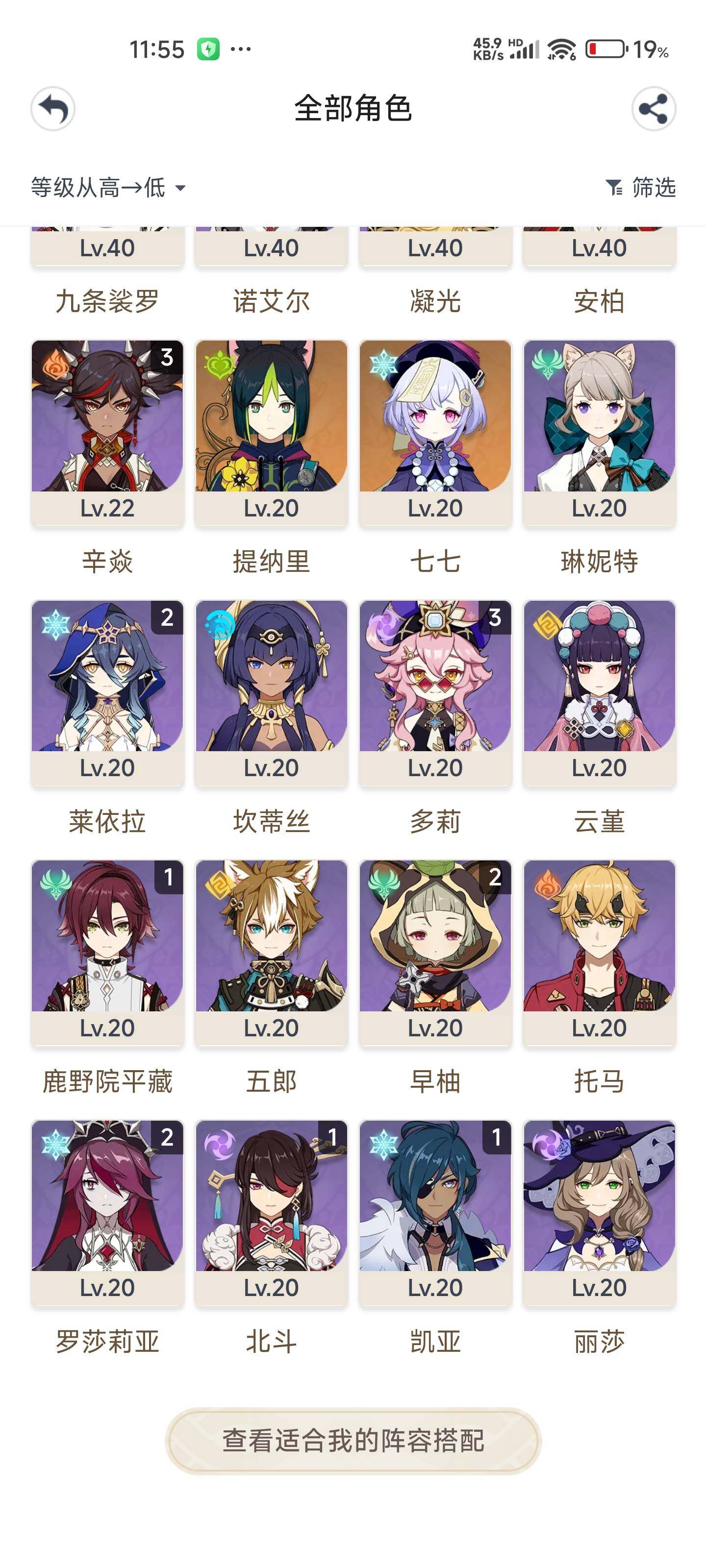Share the character list
Viewport: 706px width, 1568px height.
pyautogui.click(x=653, y=109)
